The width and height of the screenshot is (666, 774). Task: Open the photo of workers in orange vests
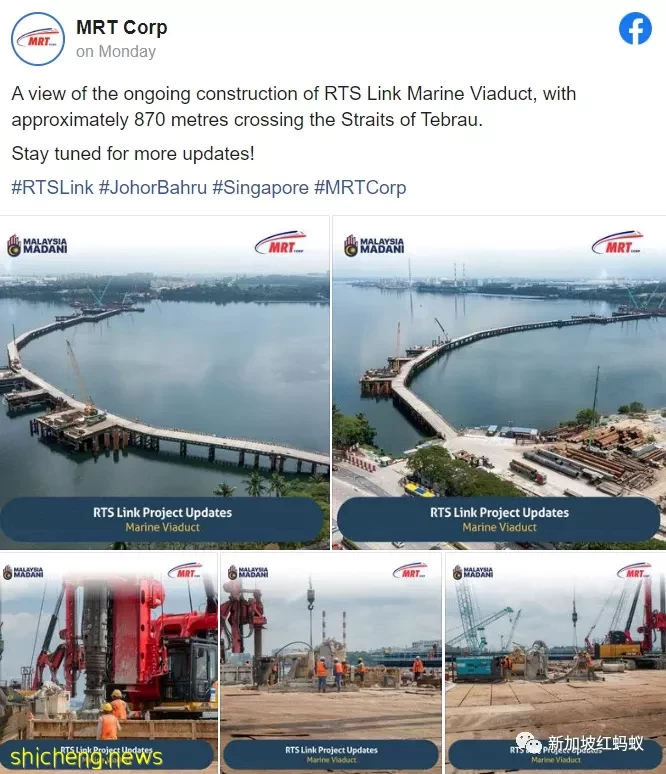pyautogui.click(x=330, y=660)
